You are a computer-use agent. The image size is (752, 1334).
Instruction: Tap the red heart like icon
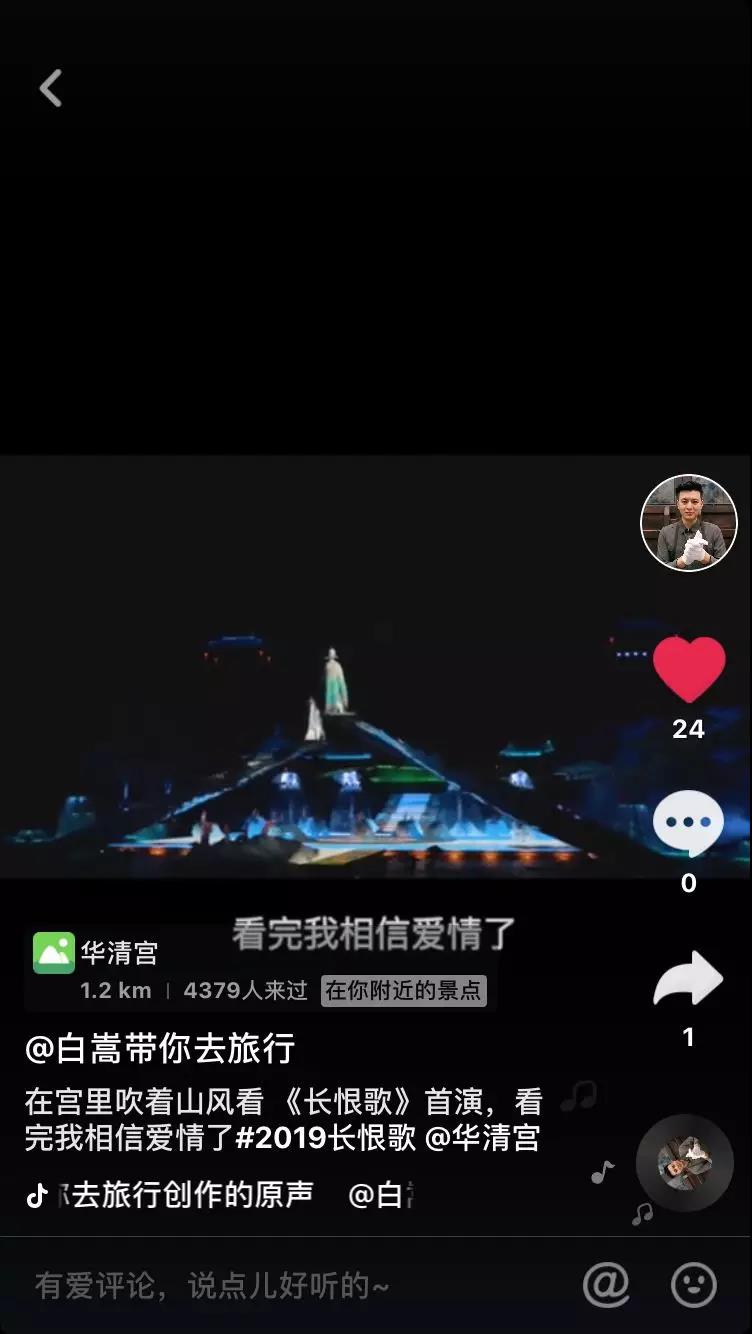pyautogui.click(x=688, y=669)
